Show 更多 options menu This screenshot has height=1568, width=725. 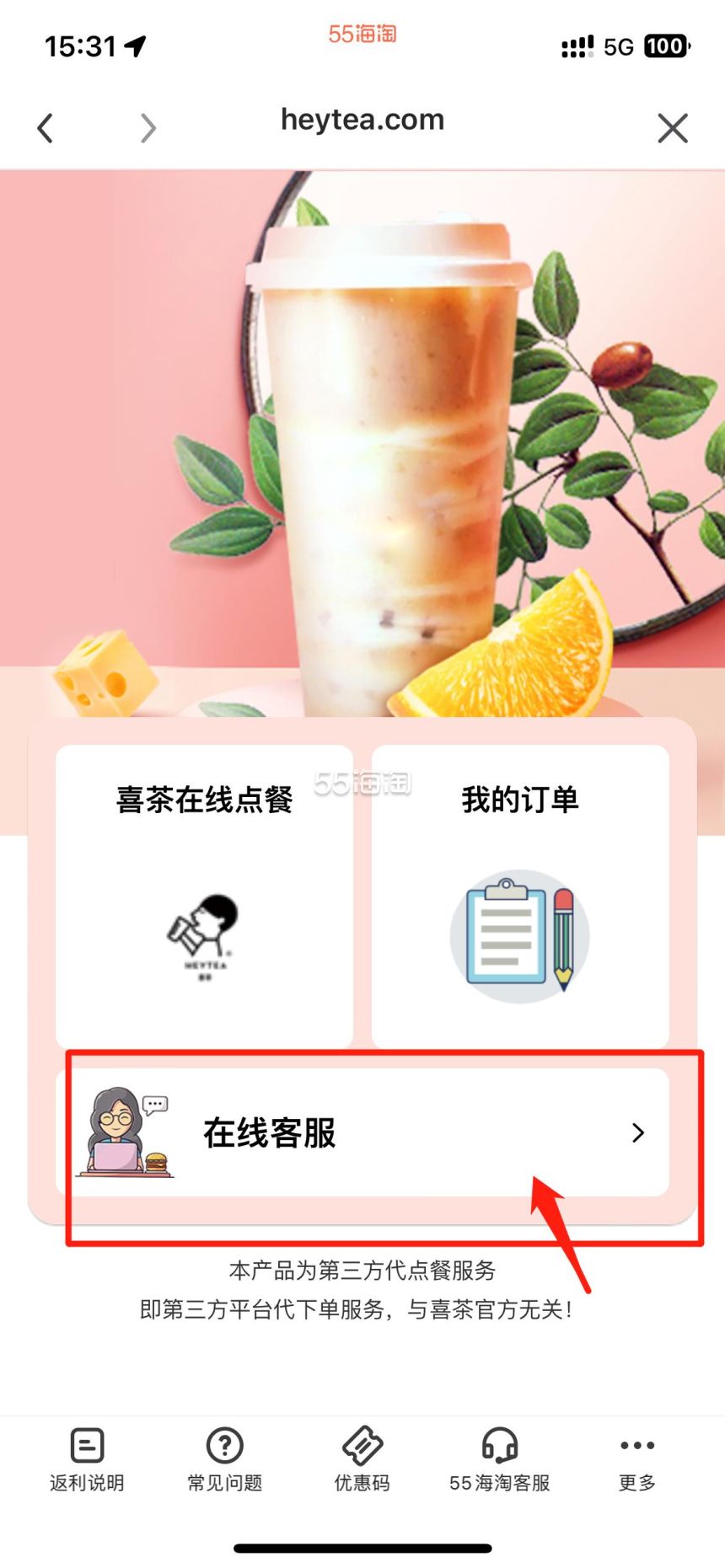coord(636,1459)
